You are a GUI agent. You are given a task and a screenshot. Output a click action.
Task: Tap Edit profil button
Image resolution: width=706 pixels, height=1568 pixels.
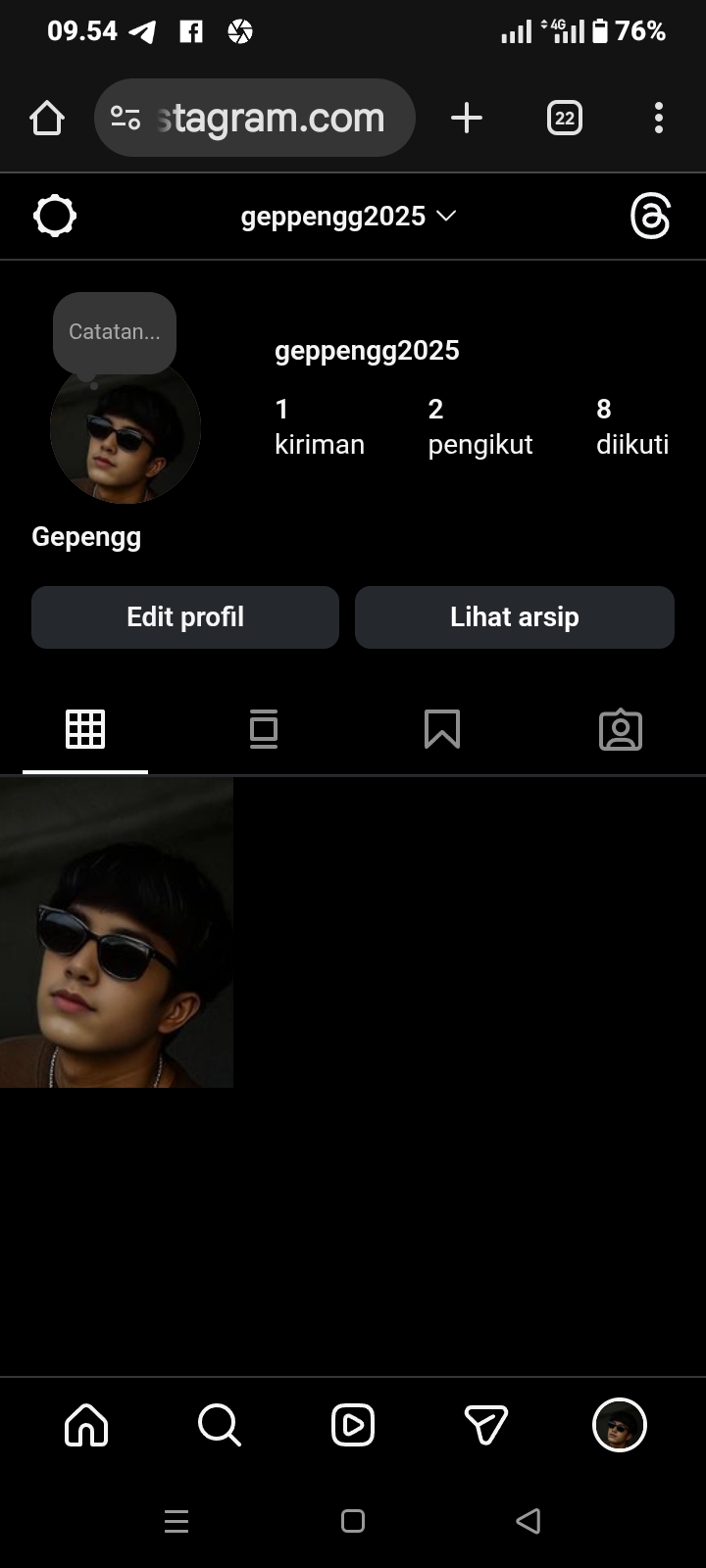(x=185, y=617)
